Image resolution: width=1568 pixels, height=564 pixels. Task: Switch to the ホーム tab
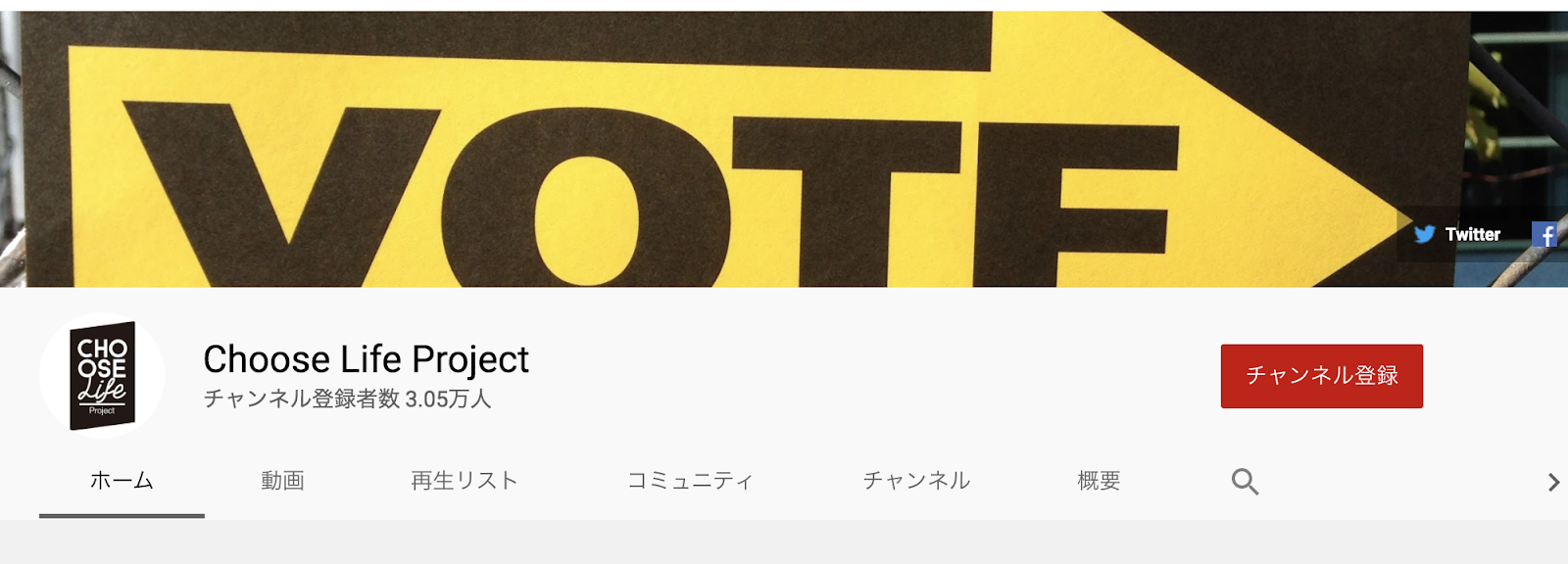[122, 481]
